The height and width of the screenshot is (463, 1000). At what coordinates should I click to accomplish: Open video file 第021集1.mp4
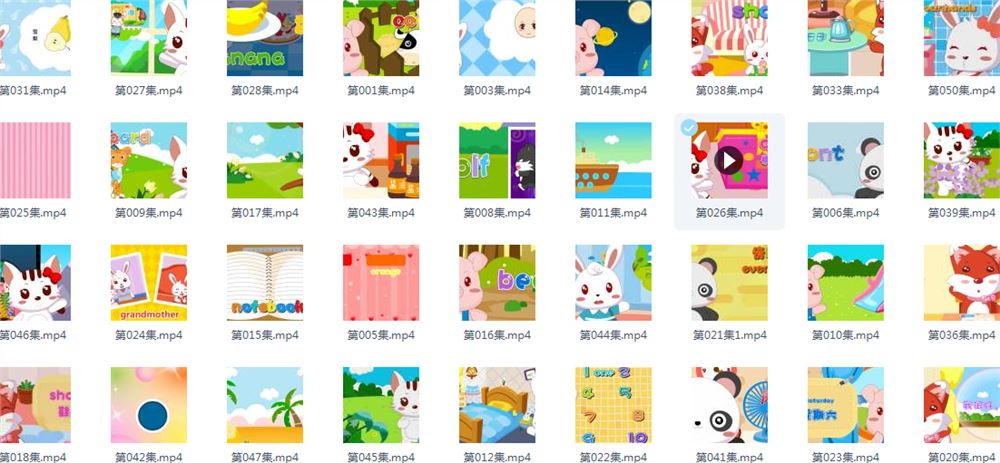(x=729, y=282)
